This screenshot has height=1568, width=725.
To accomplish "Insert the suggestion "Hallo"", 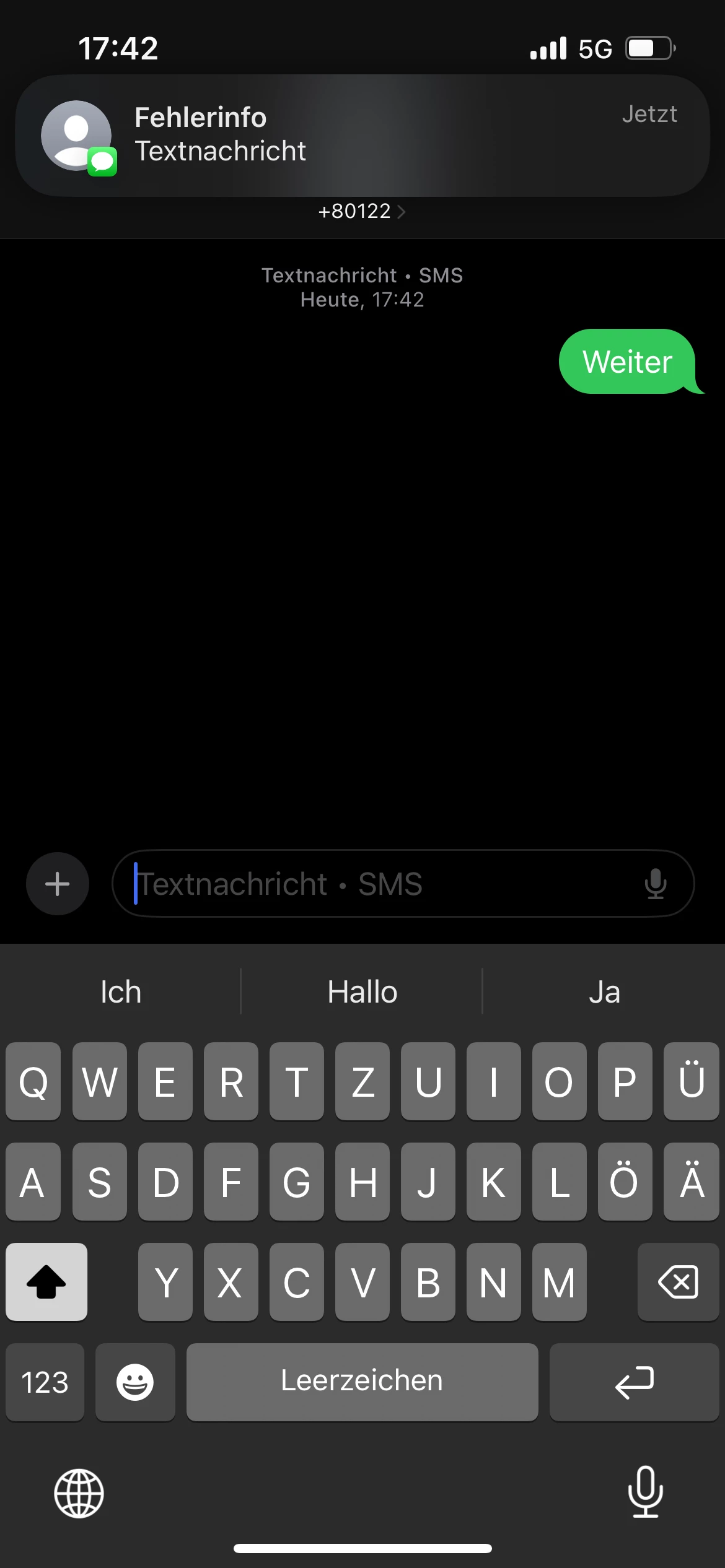I will [x=362, y=992].
